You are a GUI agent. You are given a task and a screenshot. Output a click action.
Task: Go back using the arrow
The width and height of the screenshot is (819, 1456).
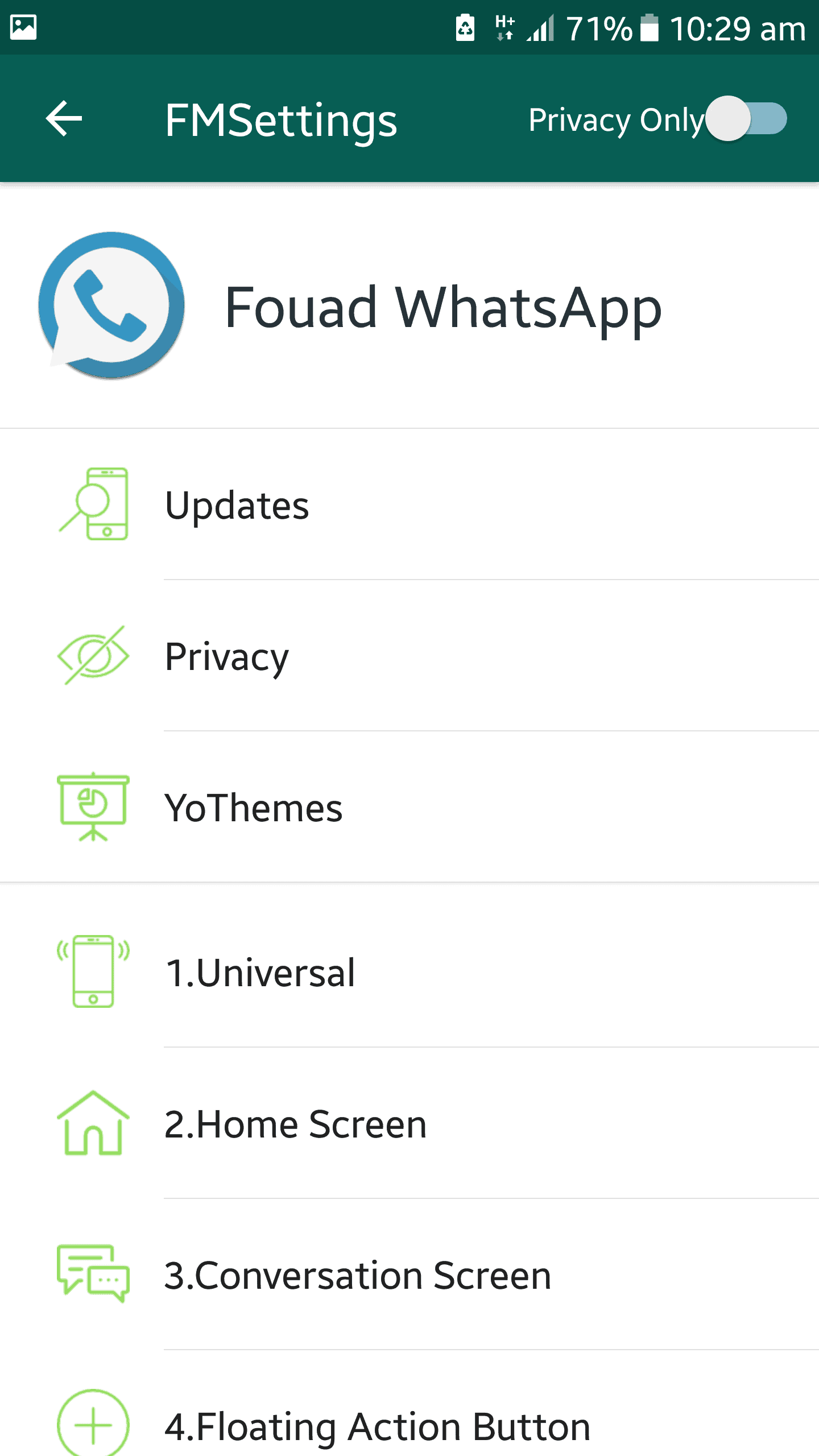64,119
